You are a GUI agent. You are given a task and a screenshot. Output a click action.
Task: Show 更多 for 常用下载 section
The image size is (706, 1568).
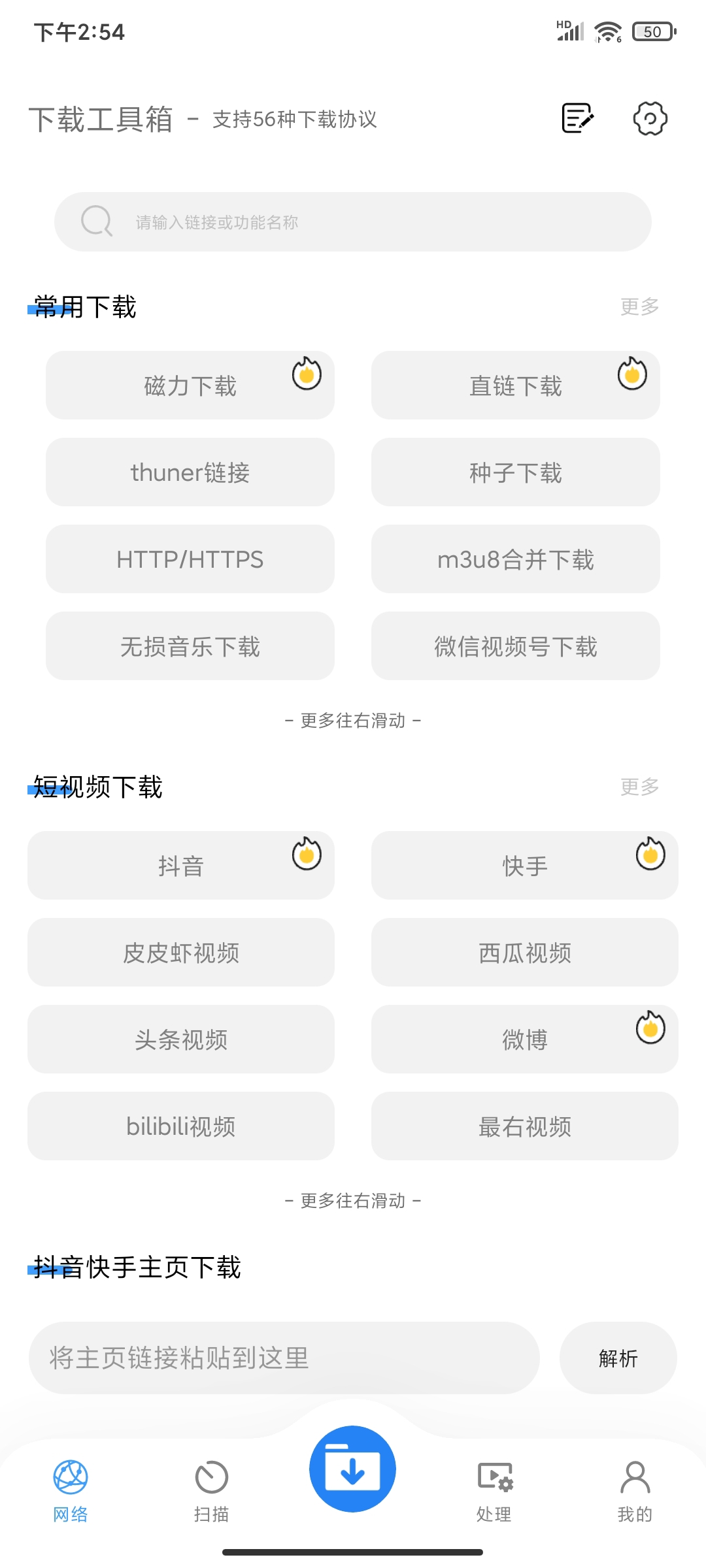click(639, 306)
